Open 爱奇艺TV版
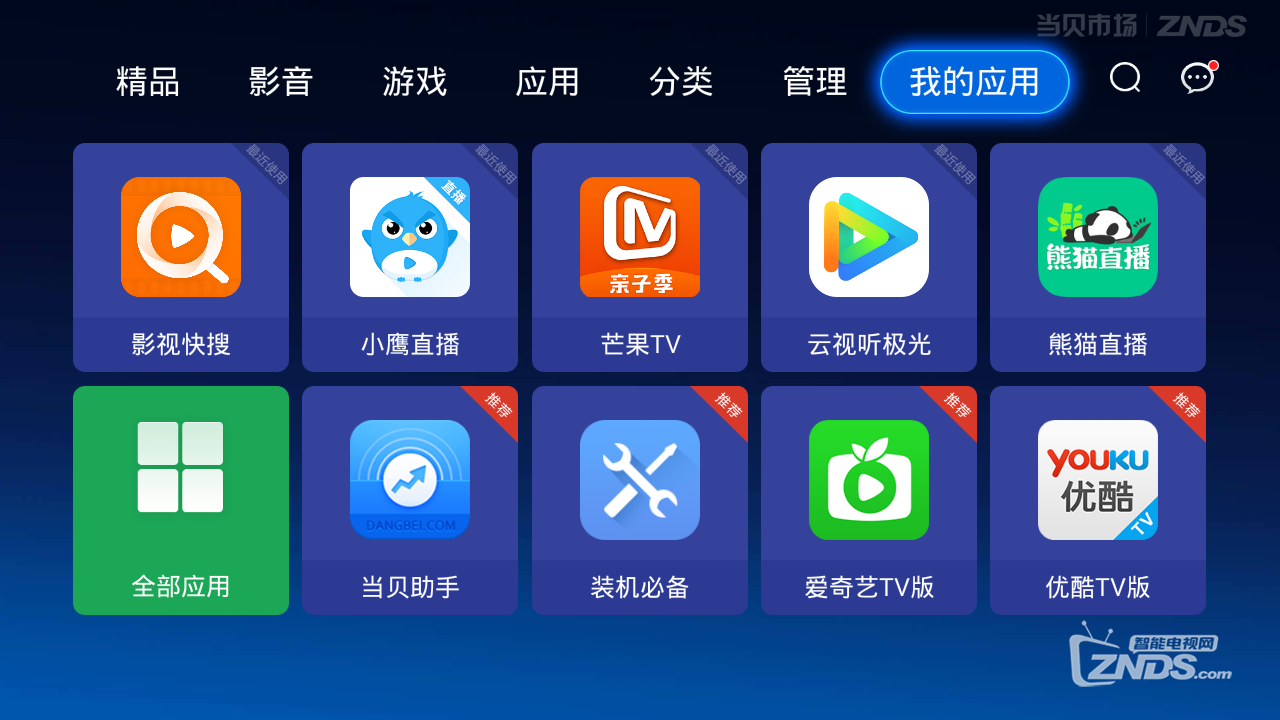The height and width of the screenshot is (720, 1280). pyautogui.click(x=869, y=500)
